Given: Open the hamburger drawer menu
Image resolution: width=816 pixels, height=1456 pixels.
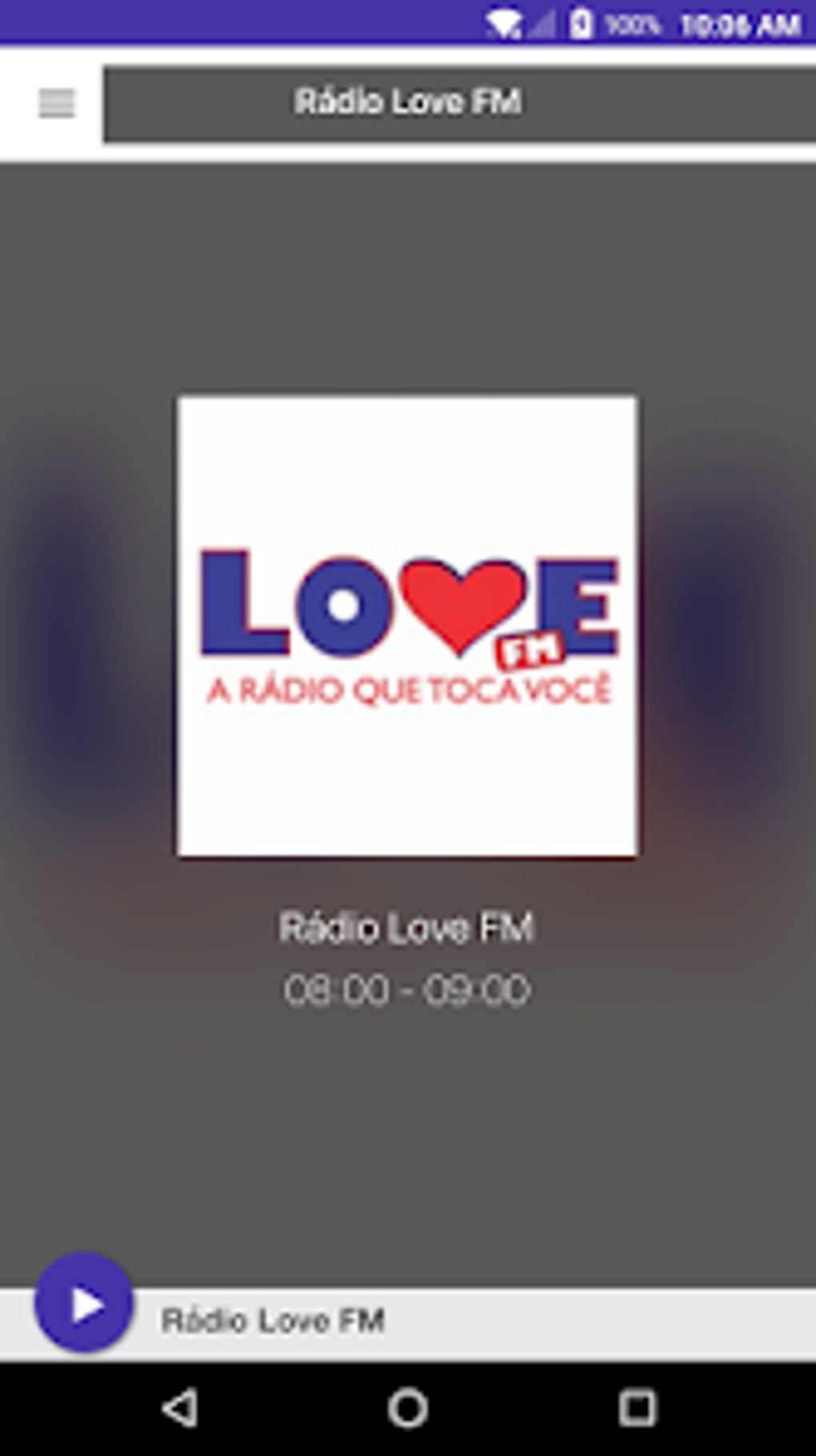Looking at the screenshot, I should point(56,104).
